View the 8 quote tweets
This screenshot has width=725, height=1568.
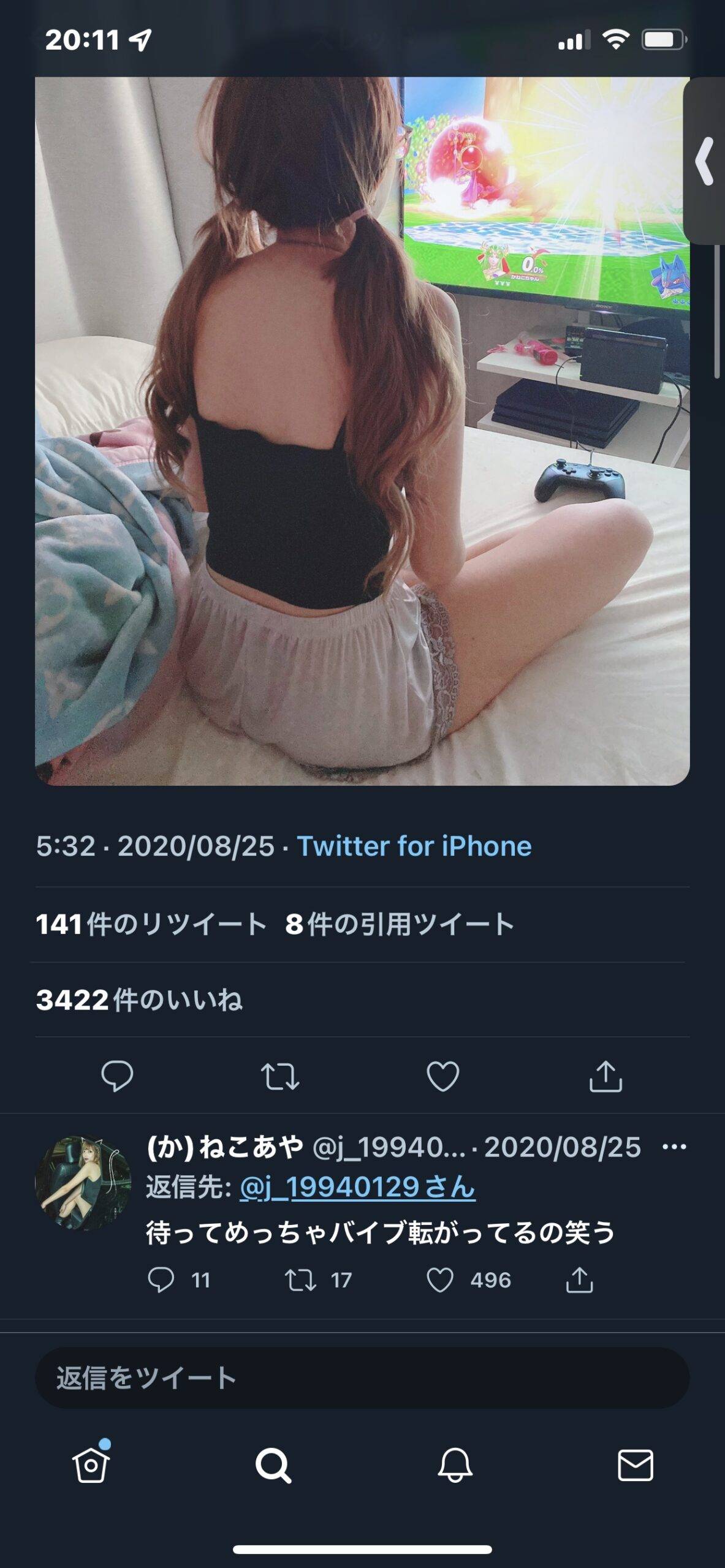click(399, 924)
